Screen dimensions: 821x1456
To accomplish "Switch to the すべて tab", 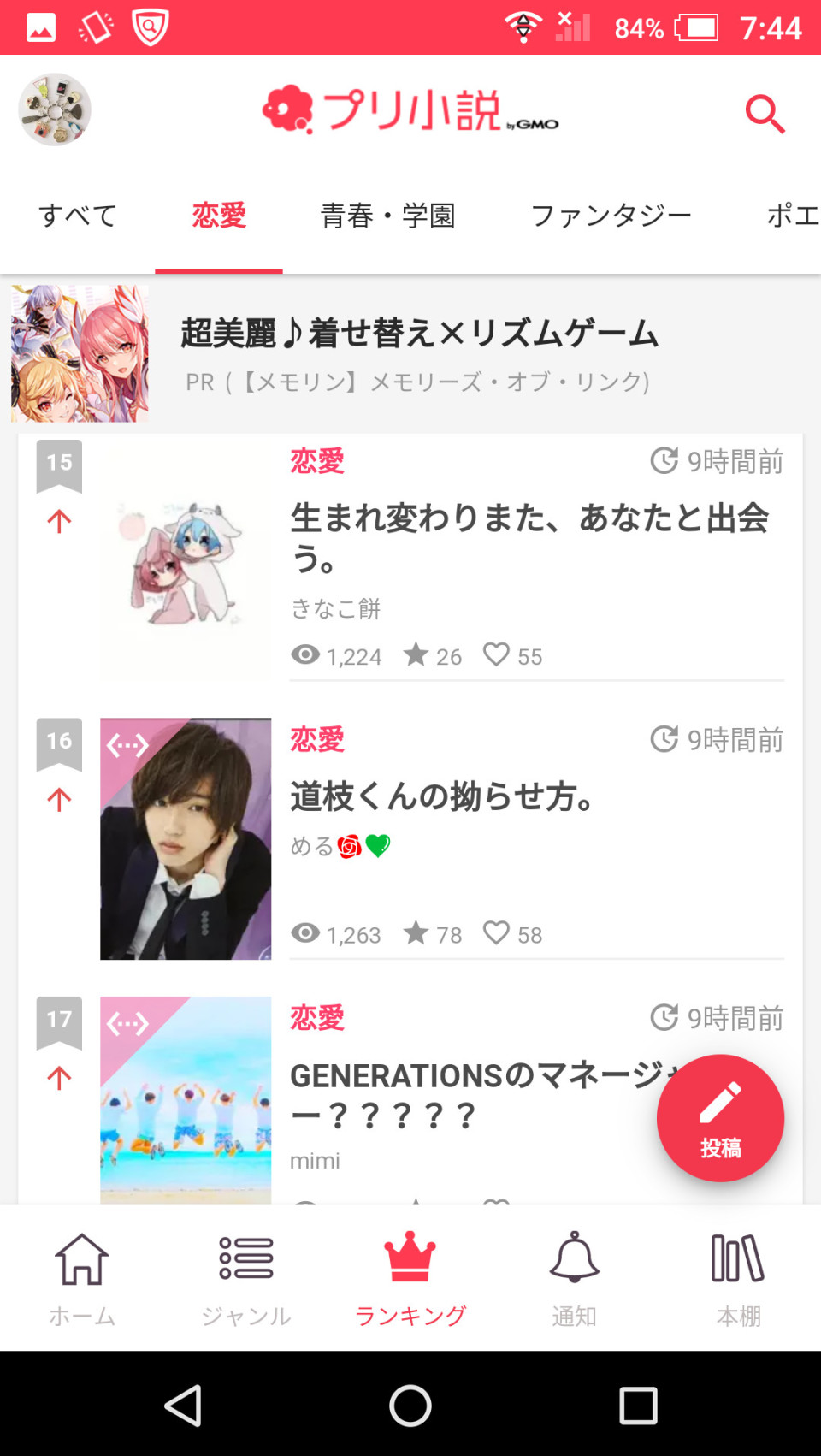I will [x=78, y=215].
